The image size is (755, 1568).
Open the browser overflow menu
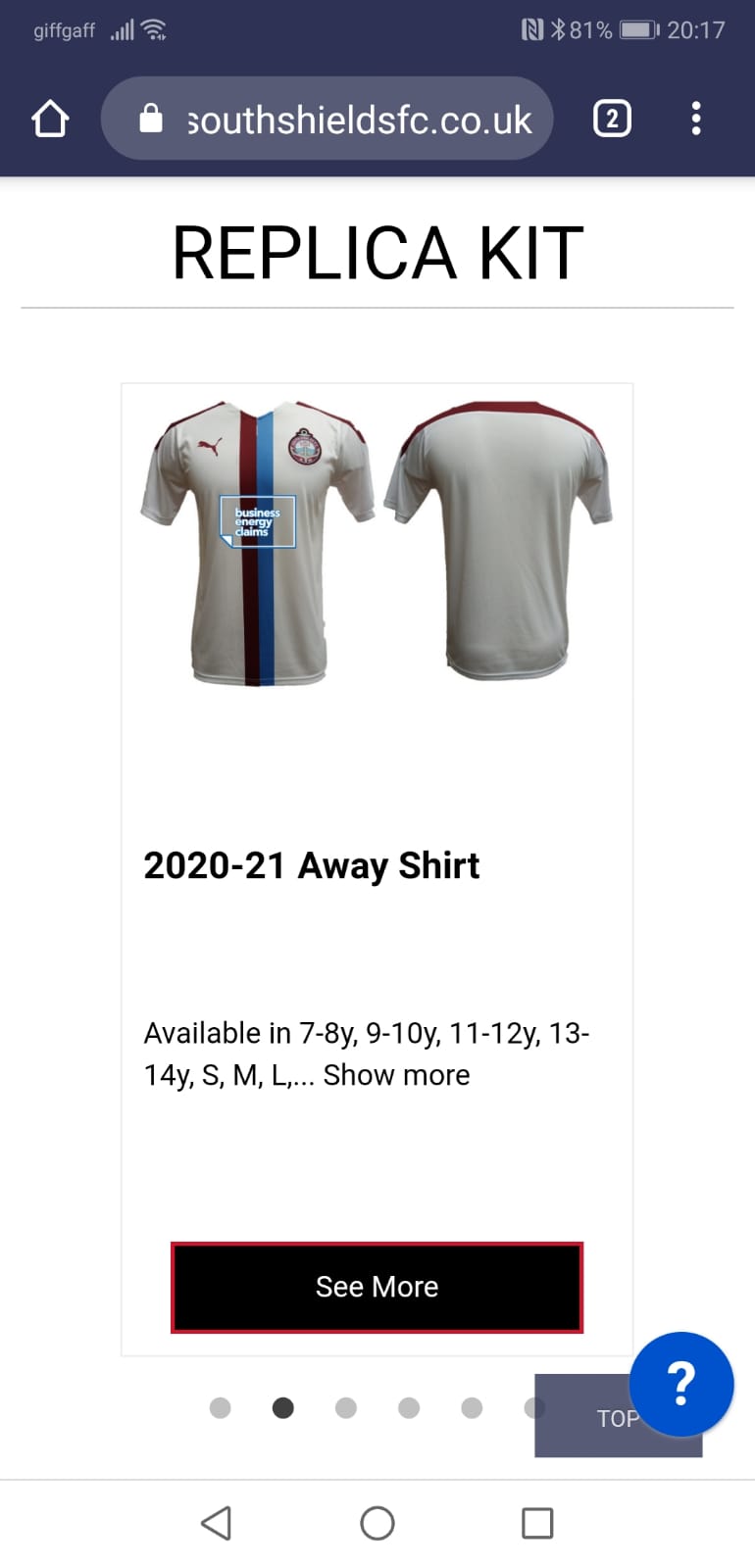696,120
